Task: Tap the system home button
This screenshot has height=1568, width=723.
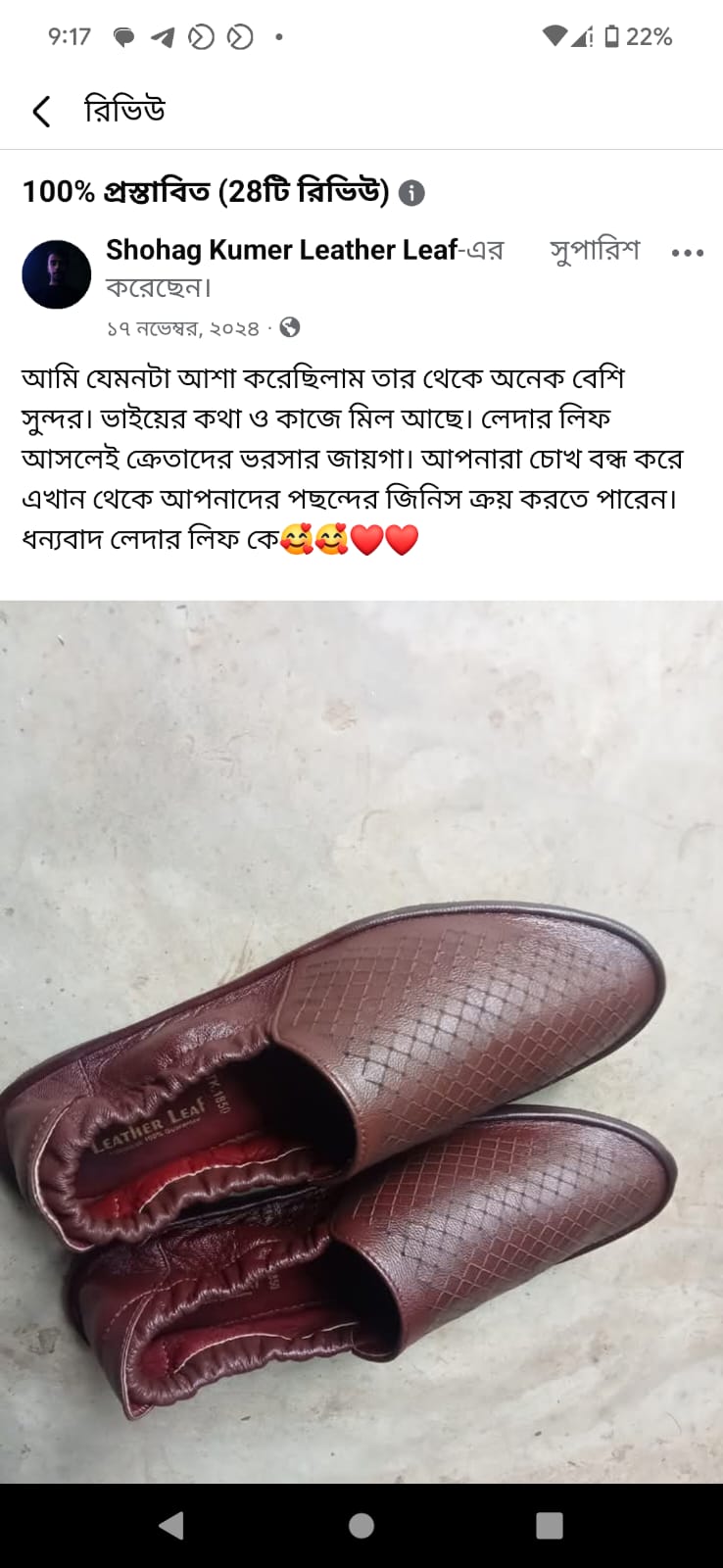Action: pos(361,1525)
